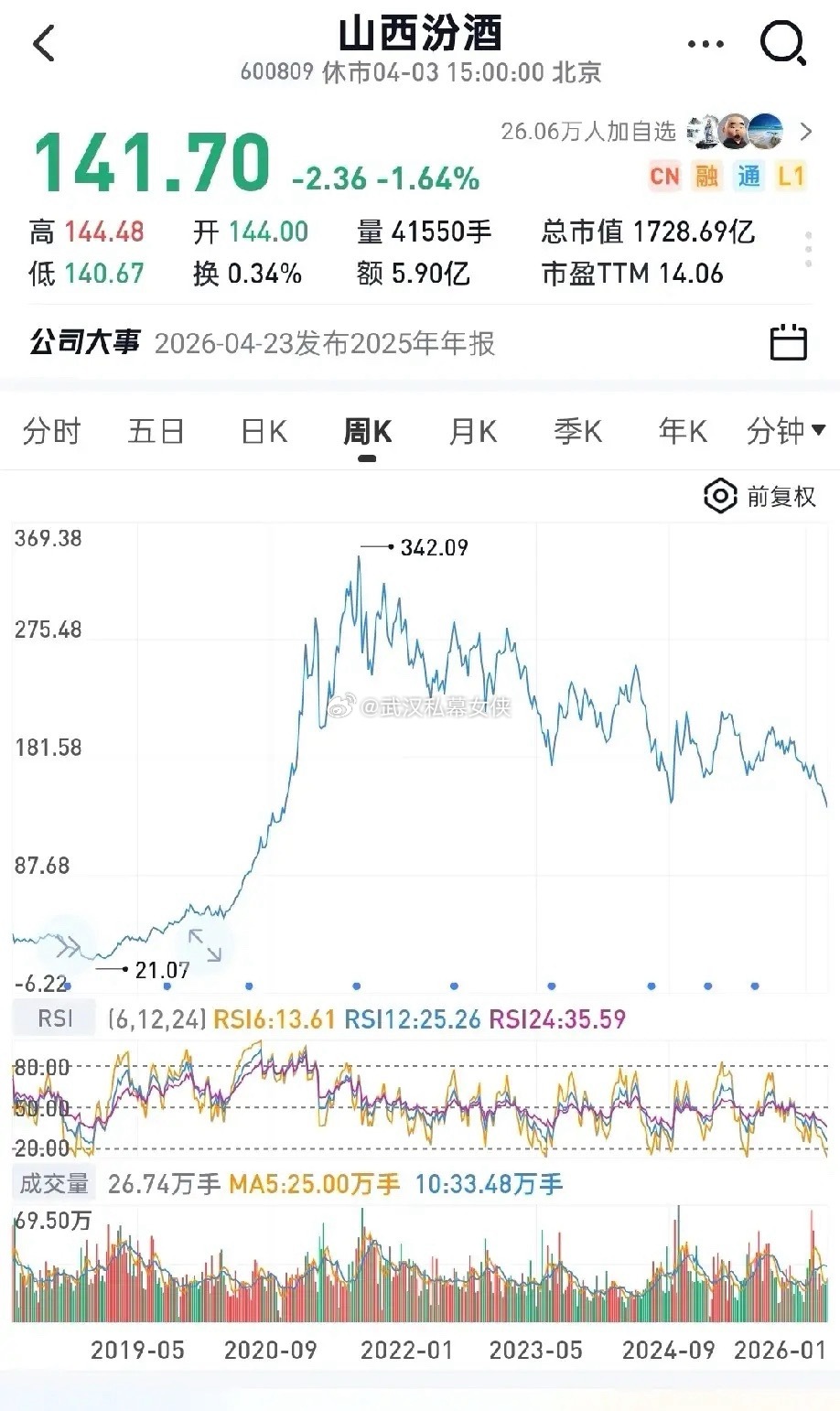Viewport: 840px width, 1411px height.
Task: Click the back arrow icon
Action: (x=44, y=44)
